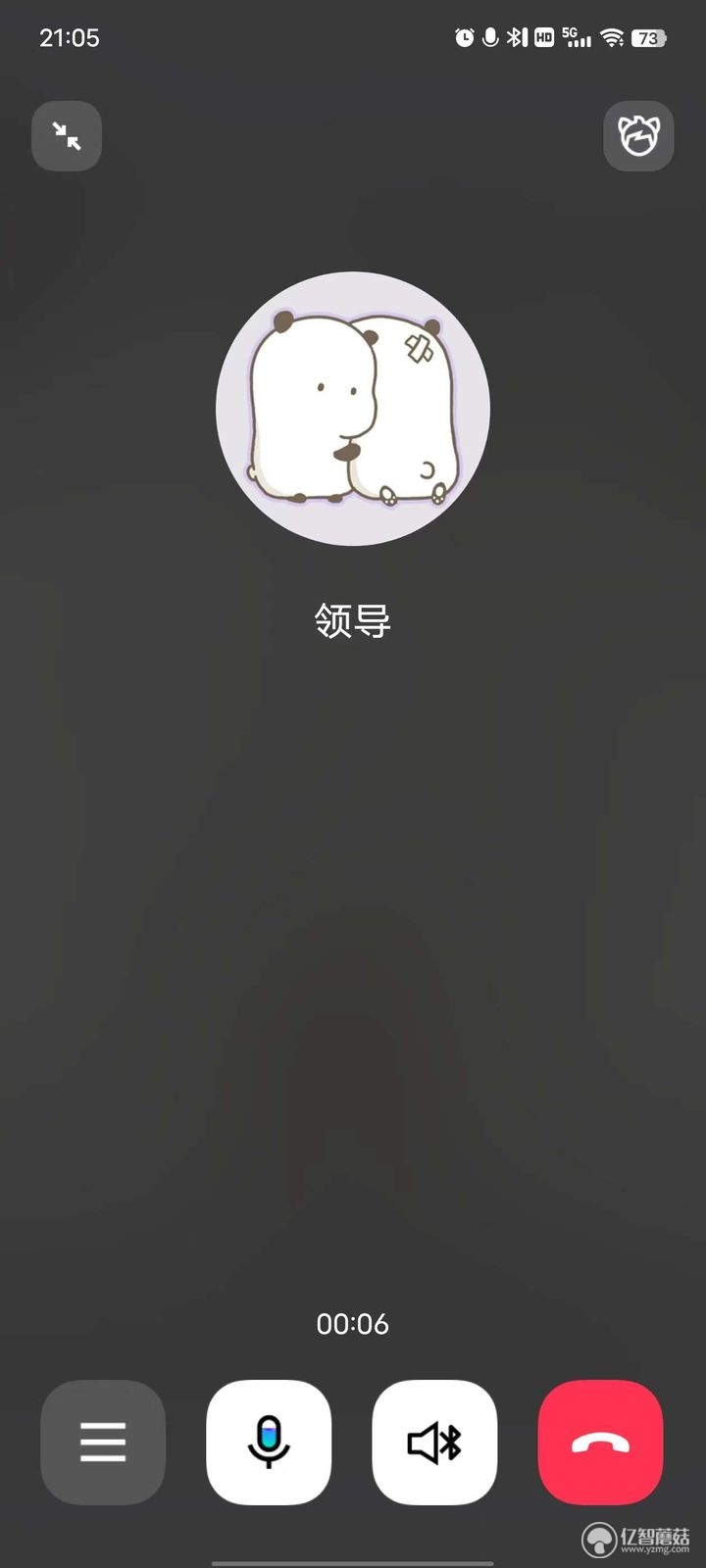Open the call options menu button

tap(103, 1442)
